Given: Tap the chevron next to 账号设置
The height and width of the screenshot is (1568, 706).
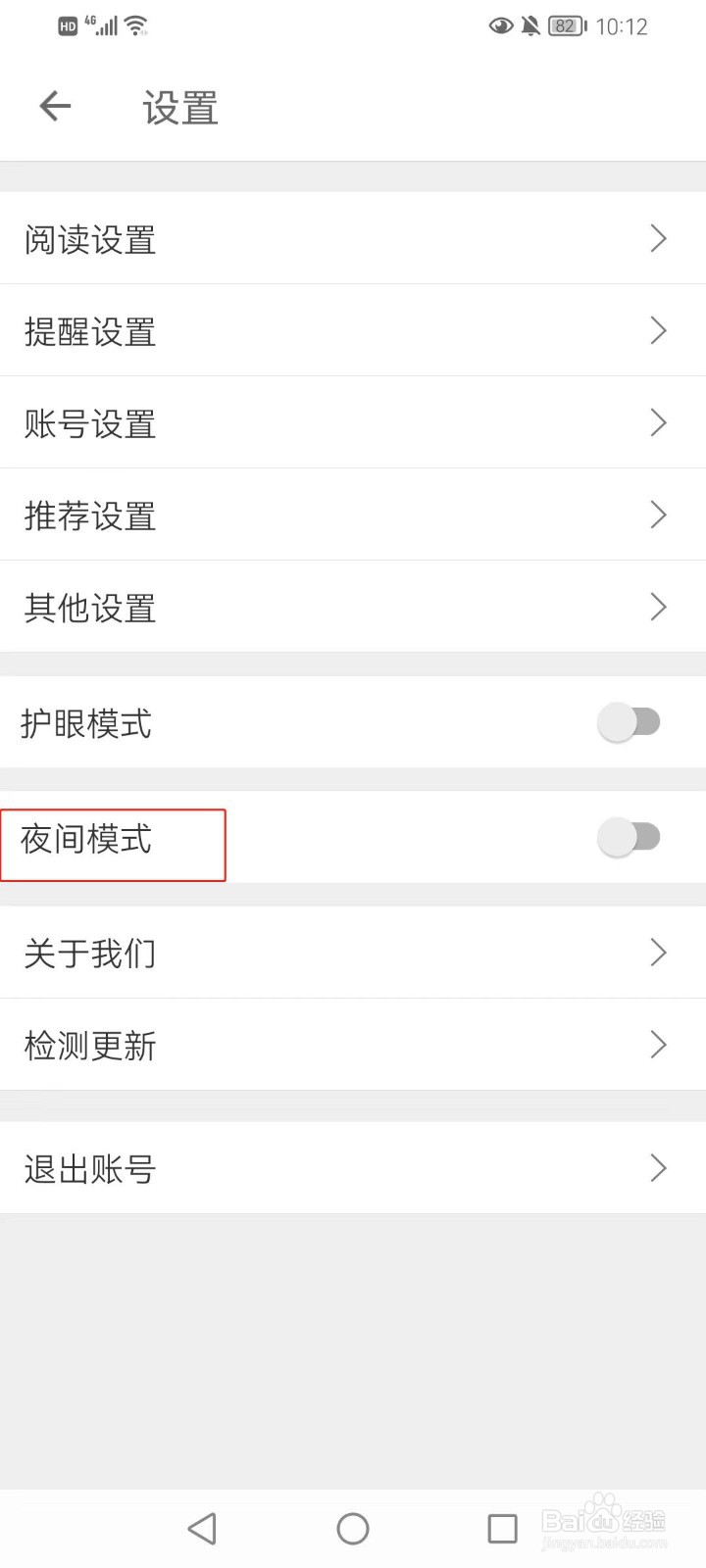Looking at the screenshot, I should coord(658,422).
